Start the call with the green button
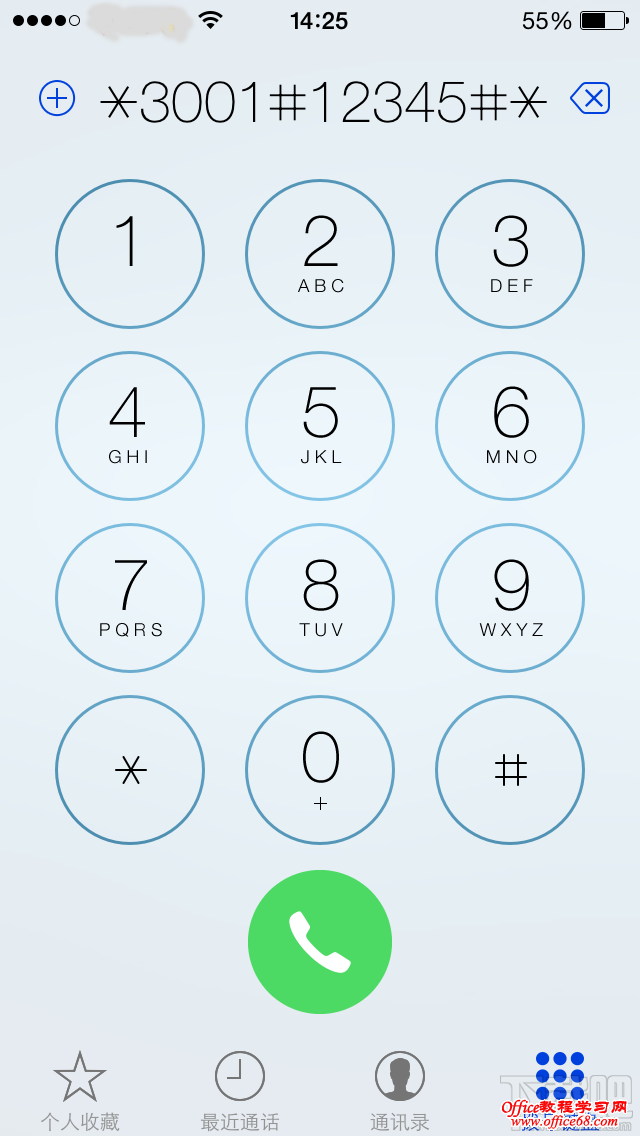The width and height of the screenshot is (640, 1136). click(x=320, y=942)
